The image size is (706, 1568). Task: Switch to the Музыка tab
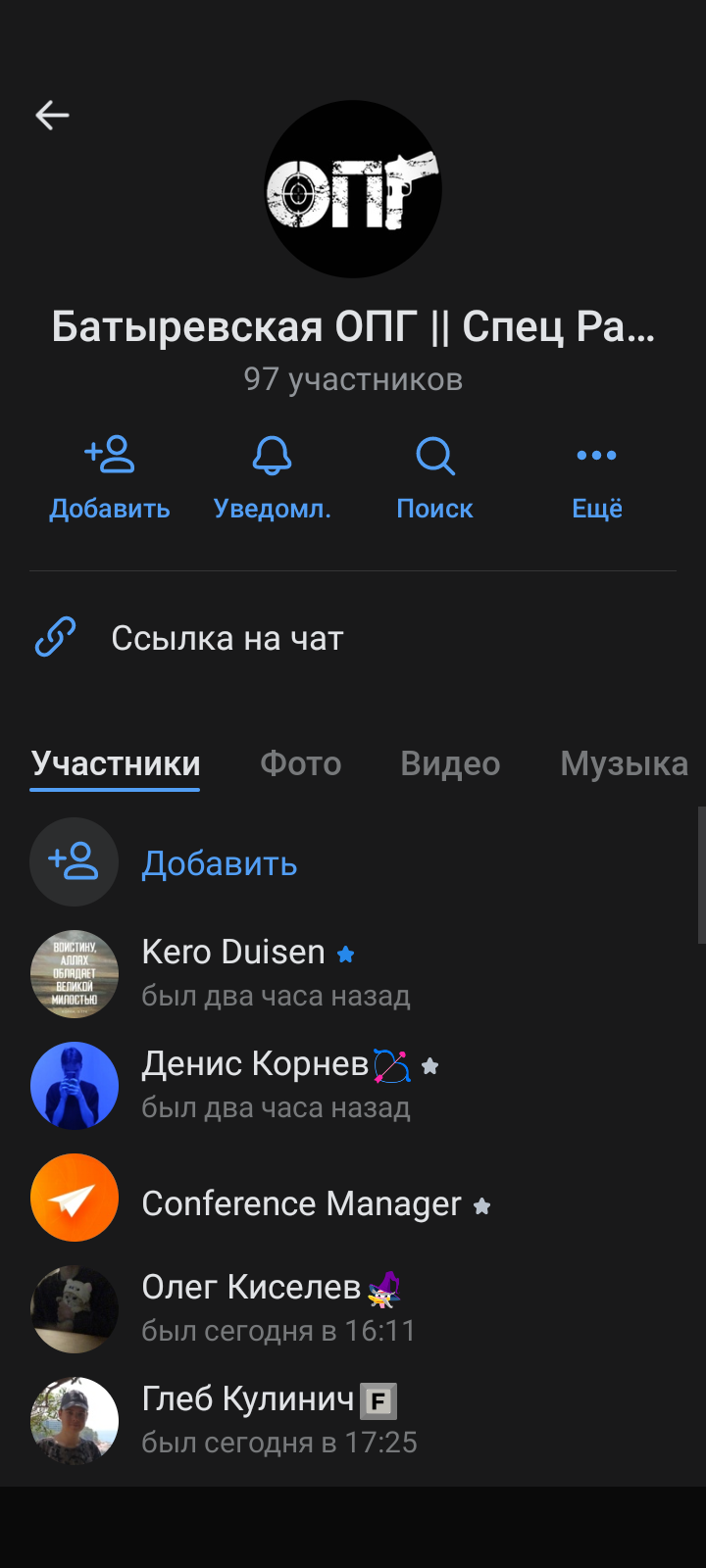click(624, 763)
